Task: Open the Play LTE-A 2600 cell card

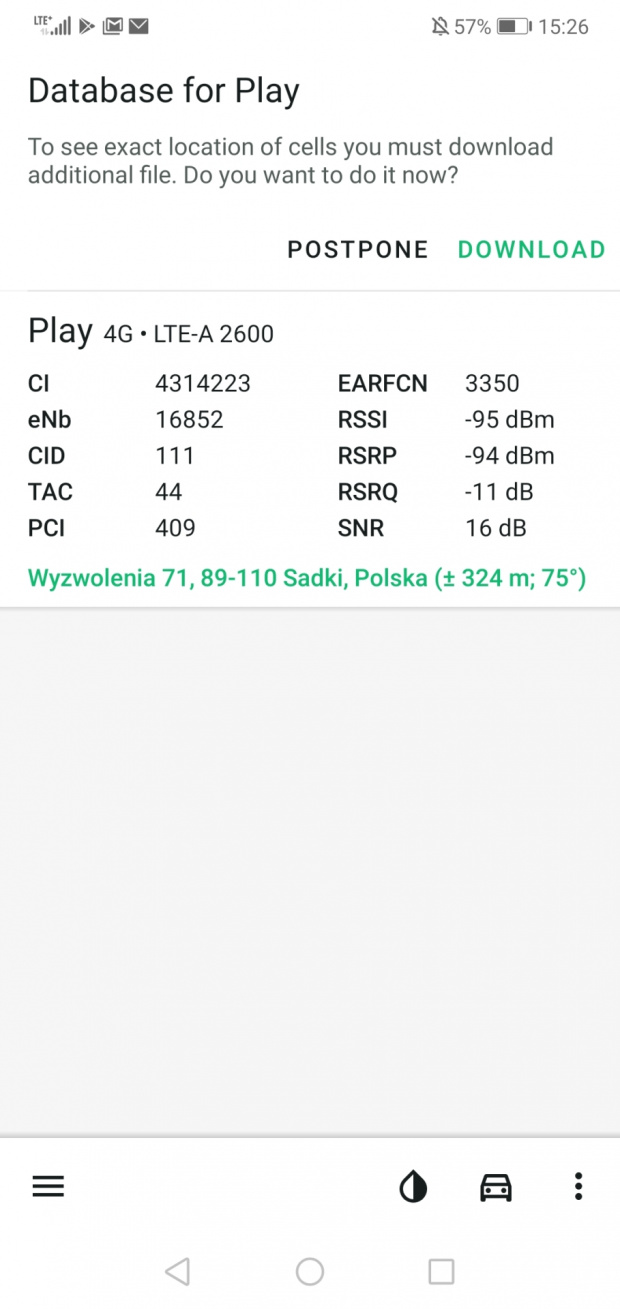Action: (x=310, y=450)
